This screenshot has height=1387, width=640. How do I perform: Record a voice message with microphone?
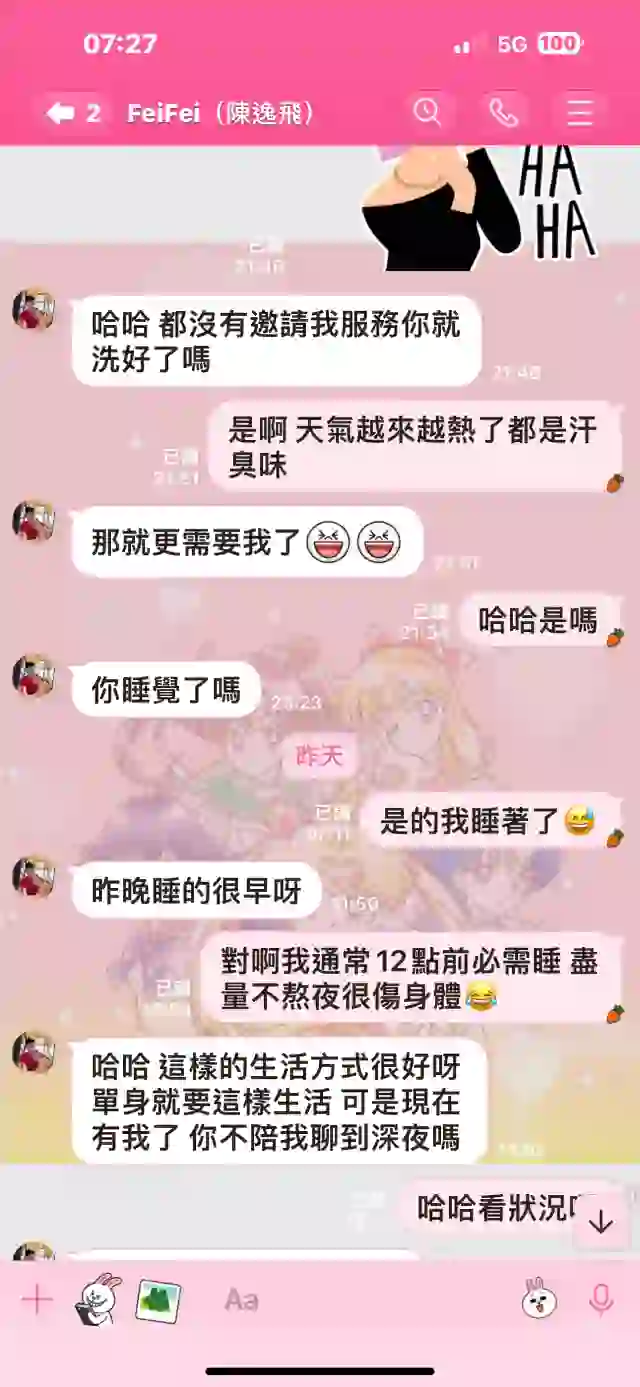click(x=600, y=1300)
